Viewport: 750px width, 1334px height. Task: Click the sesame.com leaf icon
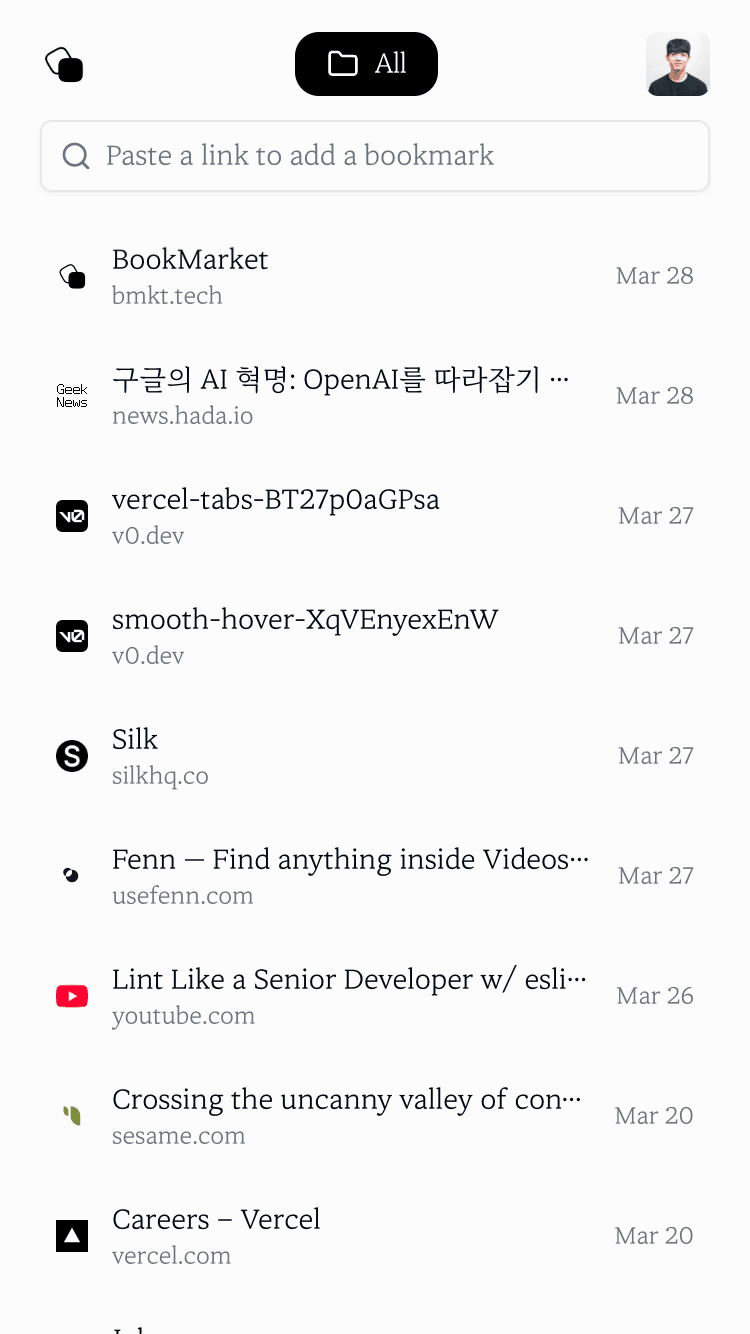72,1116
